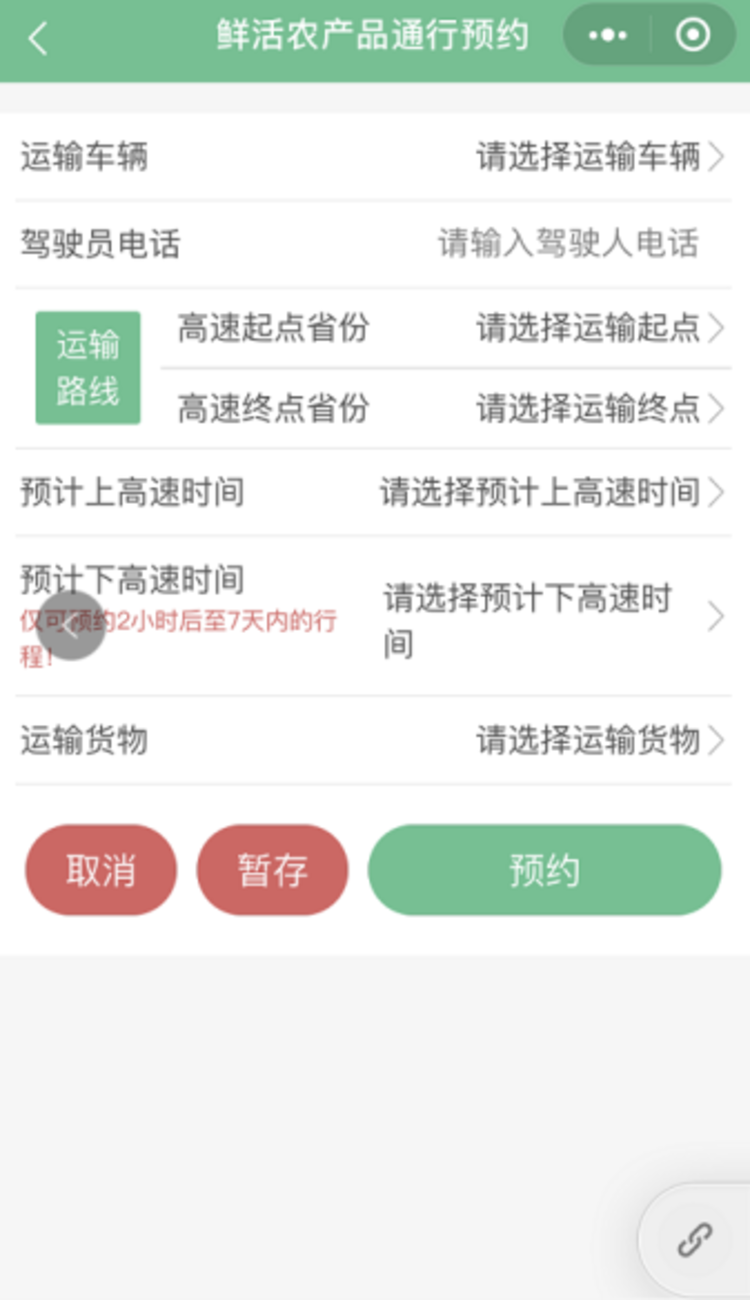750x1300 pixels.
Task: Save draft with the 暂存 button
Action: [x=272, y=870]
